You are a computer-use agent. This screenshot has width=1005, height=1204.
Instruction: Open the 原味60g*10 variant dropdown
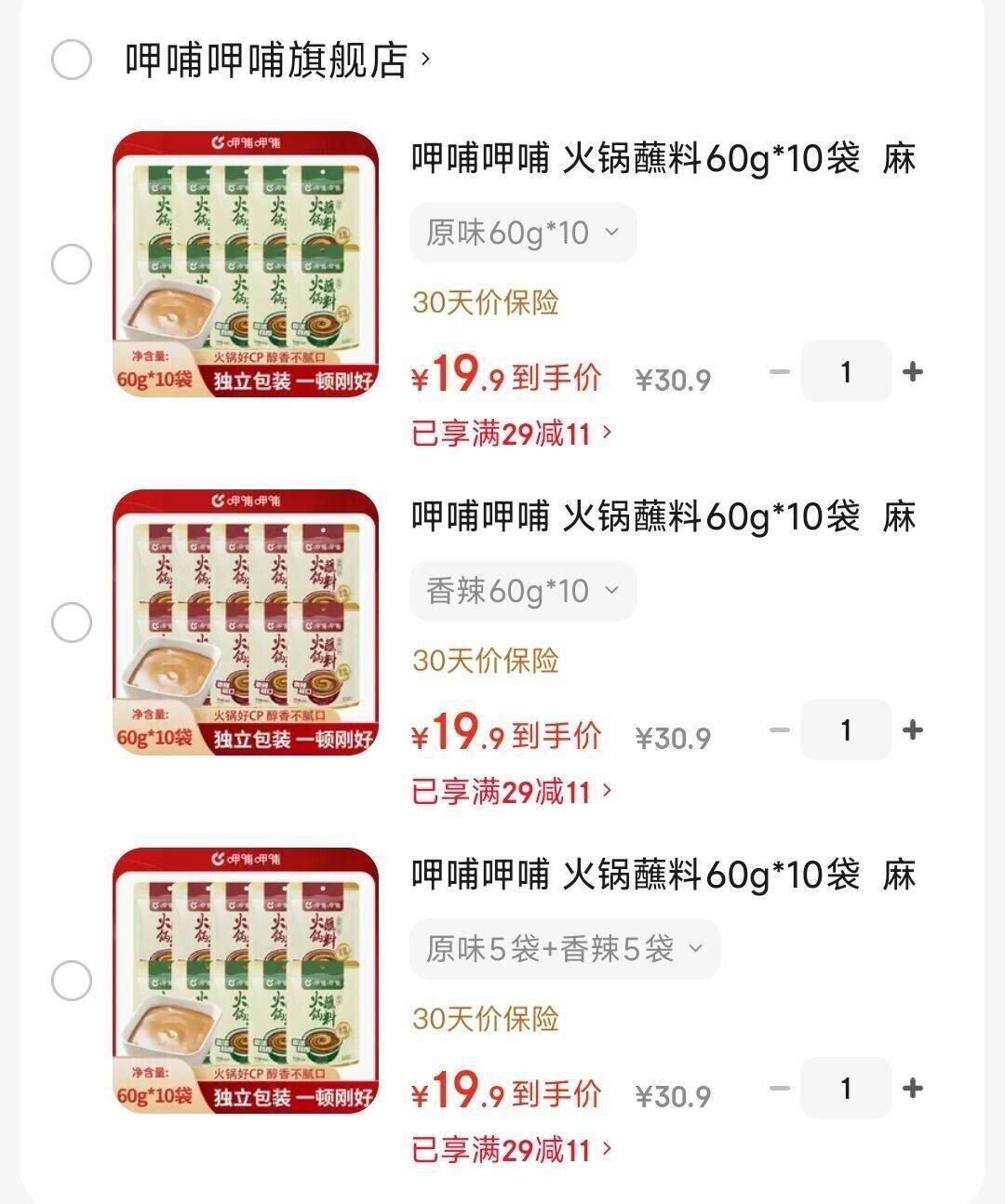pyautogui.click(x=523, y=232)
